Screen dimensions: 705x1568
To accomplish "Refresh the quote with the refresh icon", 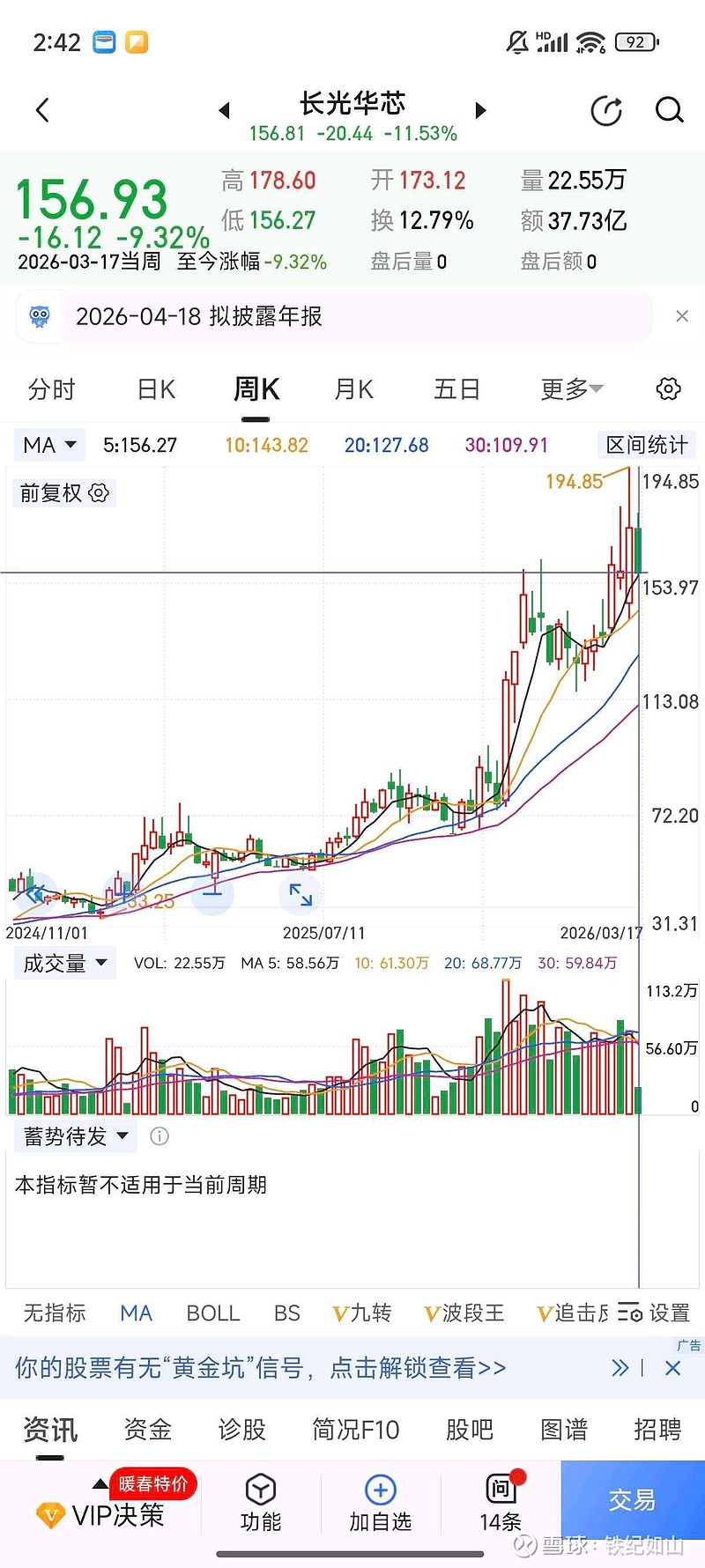I will click(606, 110).
